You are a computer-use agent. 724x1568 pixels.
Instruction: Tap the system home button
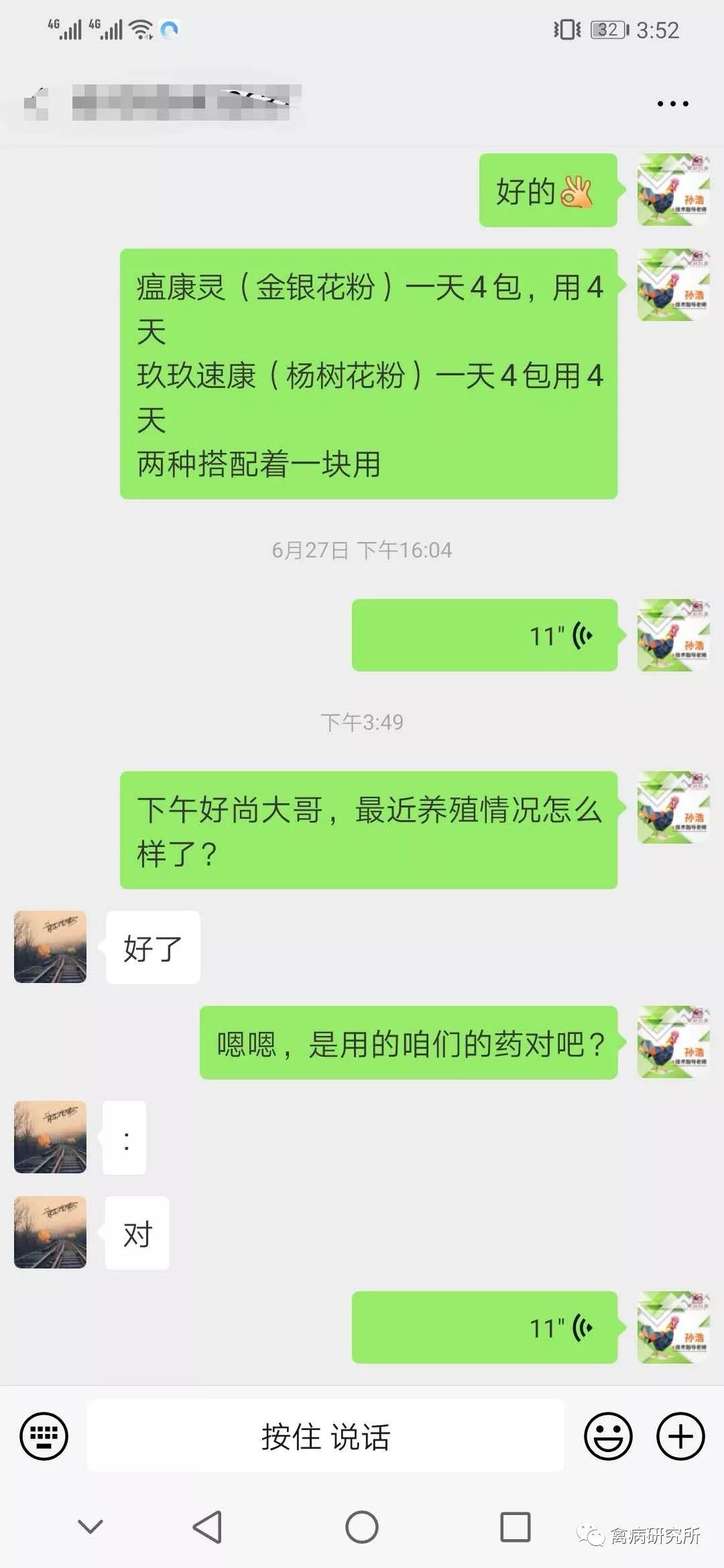point(362,1527)
